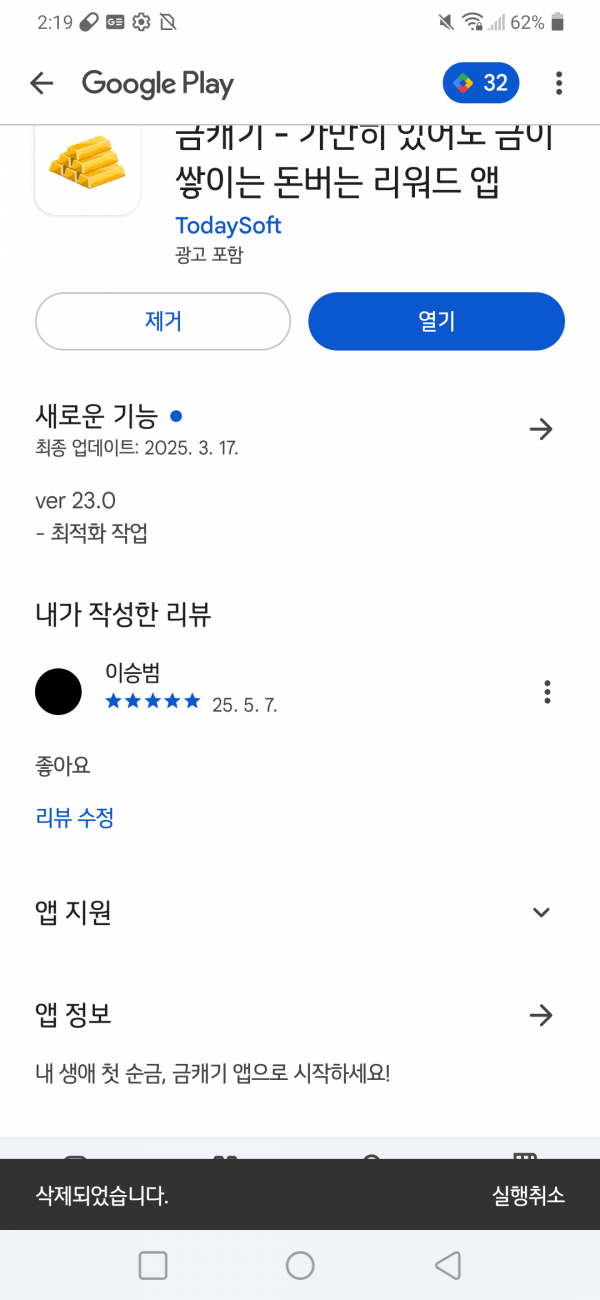The width and height of the screenshot is (600, 1300).
Task: Open the 새로운 기능 details arrow
Action: [541, 430]
